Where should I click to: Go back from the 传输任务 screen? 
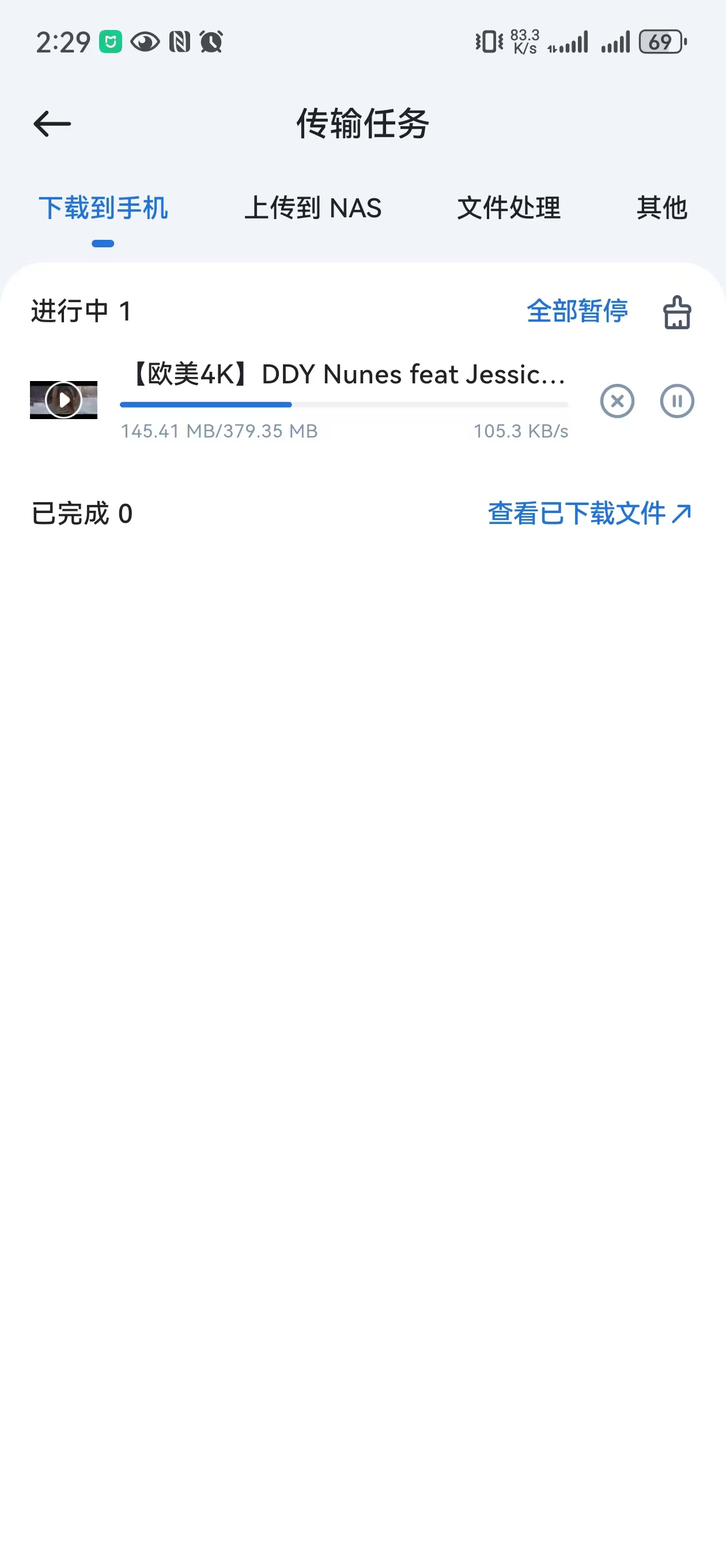coord(52,124)
